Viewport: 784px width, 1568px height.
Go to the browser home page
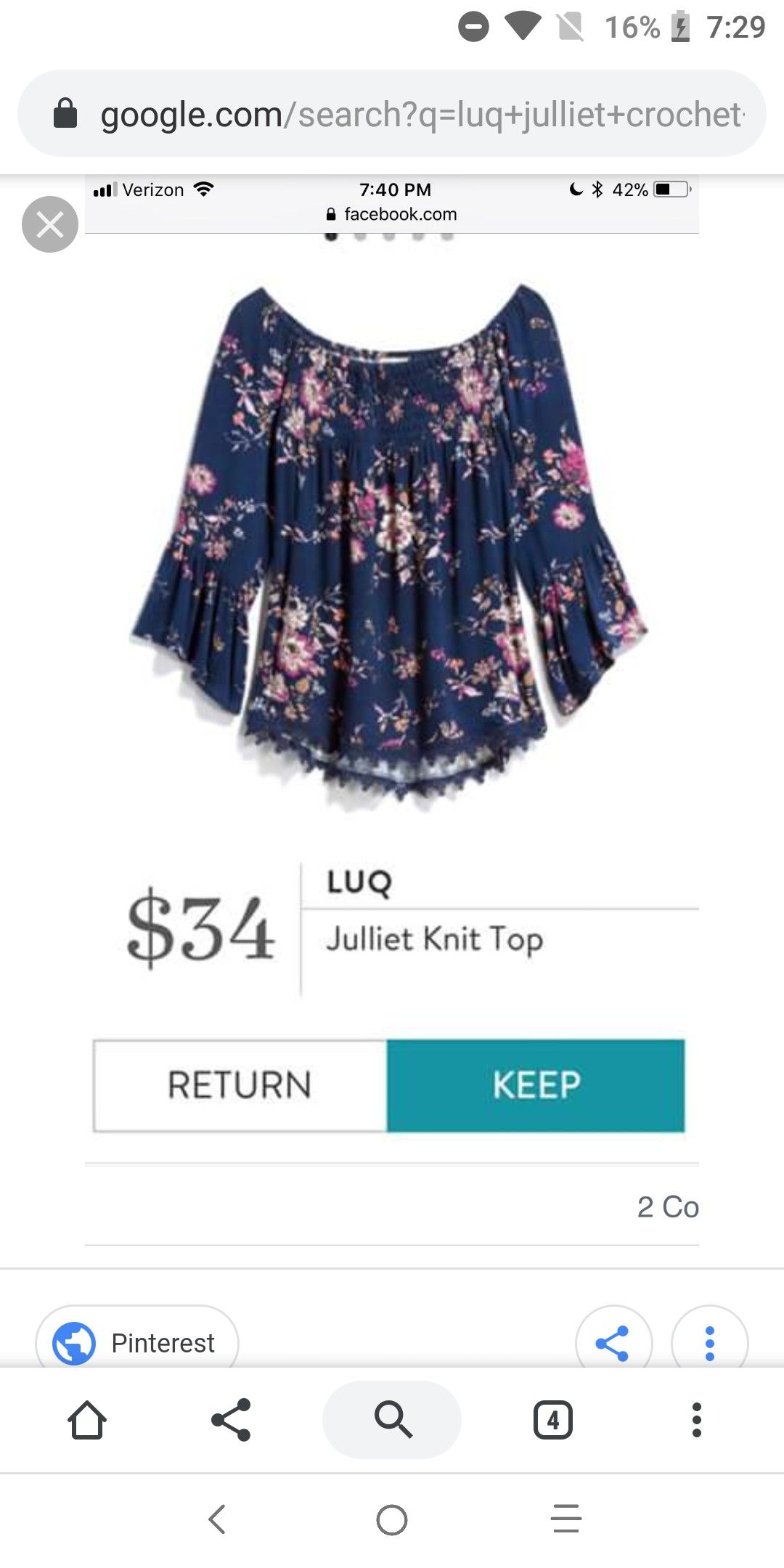[87, 1419]
